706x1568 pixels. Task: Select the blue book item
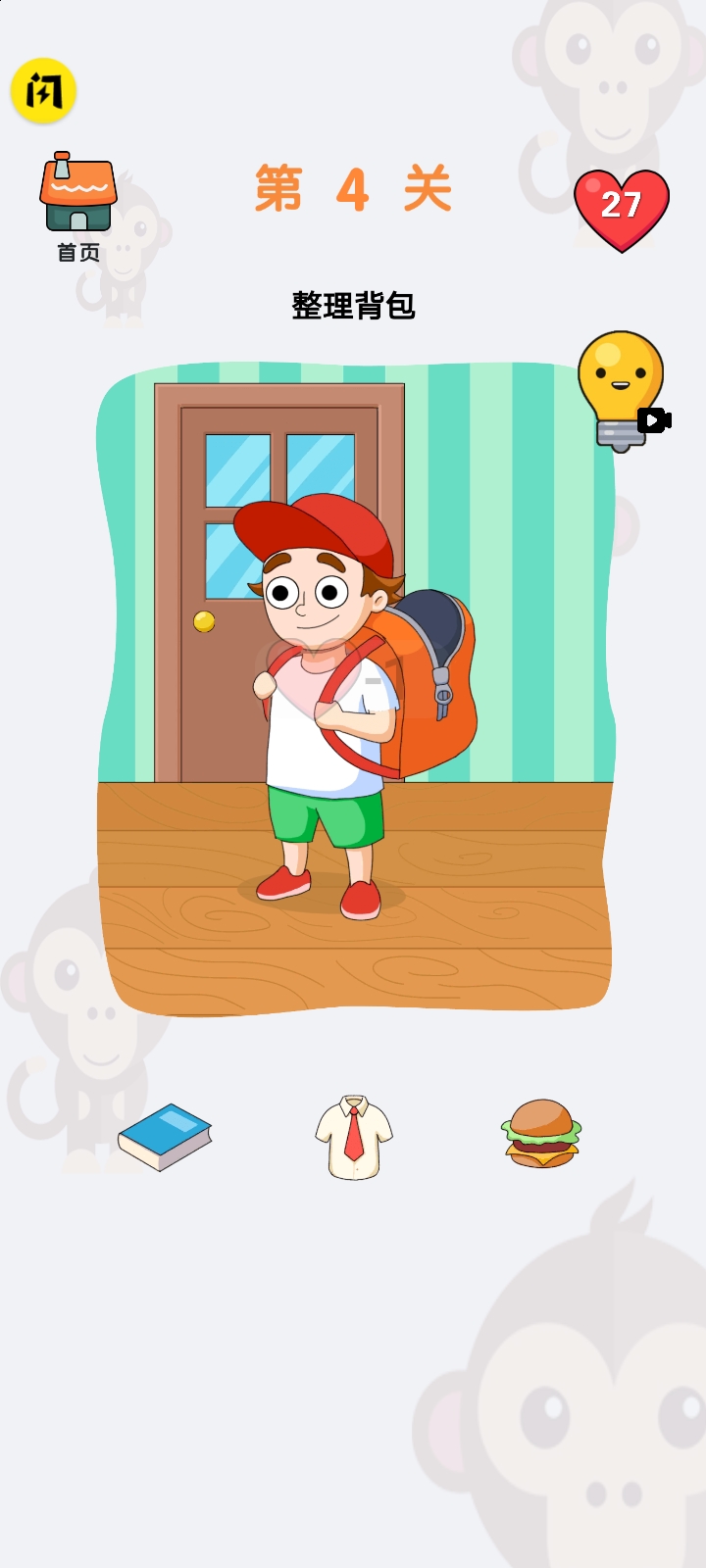(165, 1137)
